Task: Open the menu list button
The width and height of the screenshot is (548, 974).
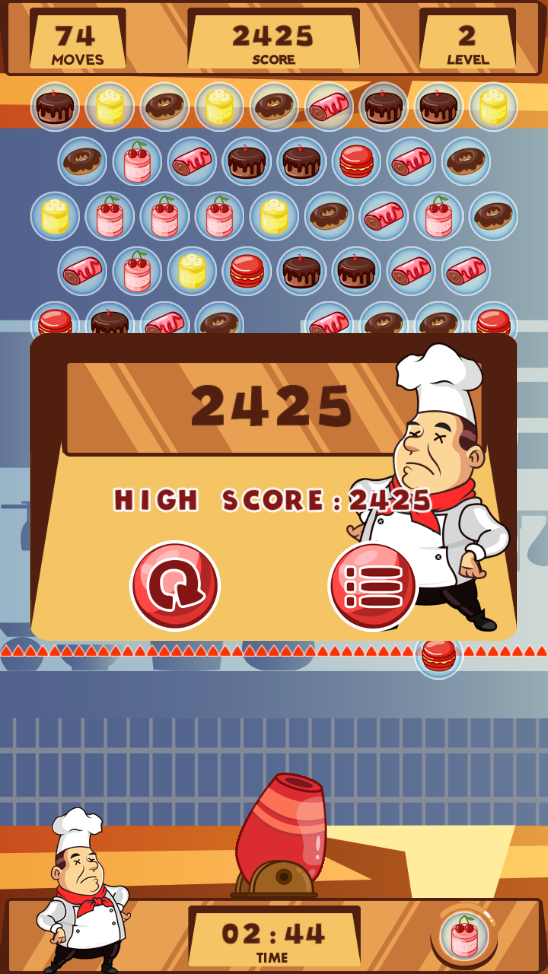Action: pyautogui.click(x=373, y=586)
